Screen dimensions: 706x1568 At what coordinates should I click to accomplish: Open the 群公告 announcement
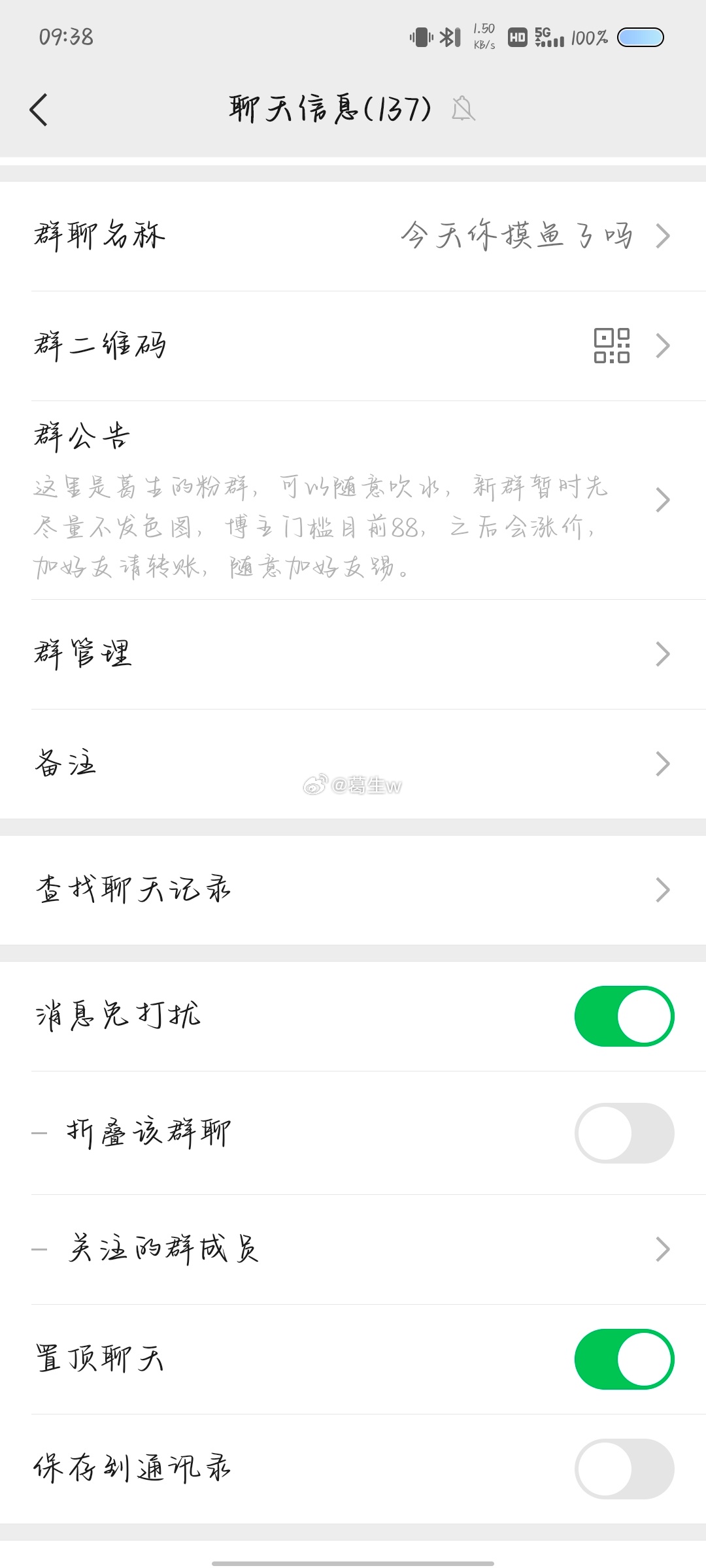353,500
